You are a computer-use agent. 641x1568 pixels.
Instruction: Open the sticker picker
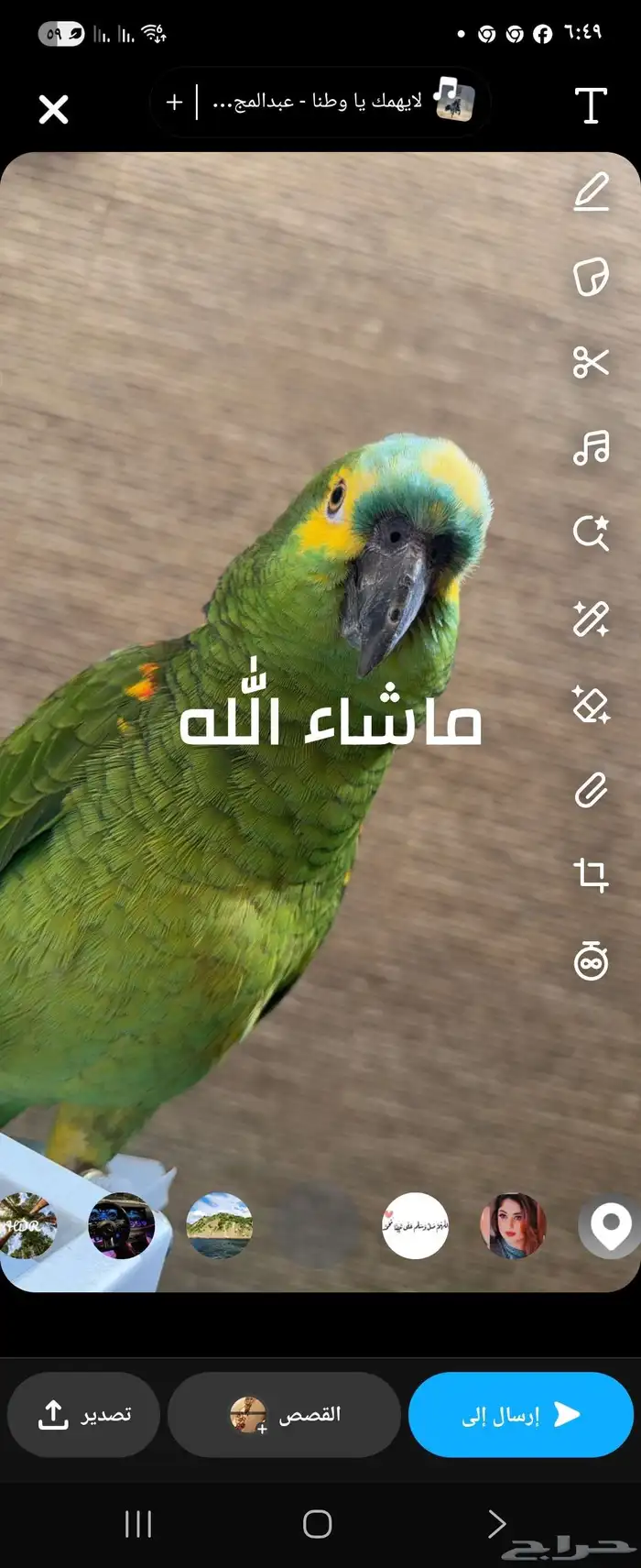tap(592, 277)
